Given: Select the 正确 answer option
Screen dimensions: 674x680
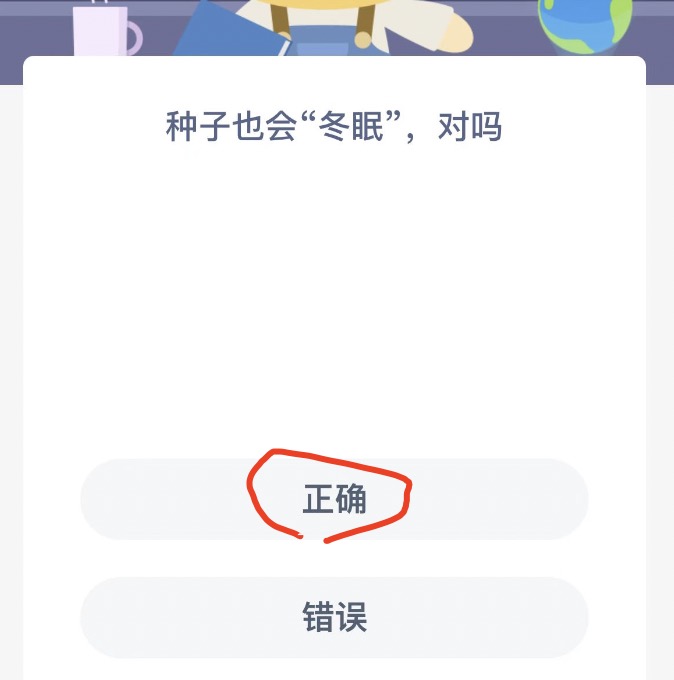Looking at the screenshot, I should coord(334,500).
